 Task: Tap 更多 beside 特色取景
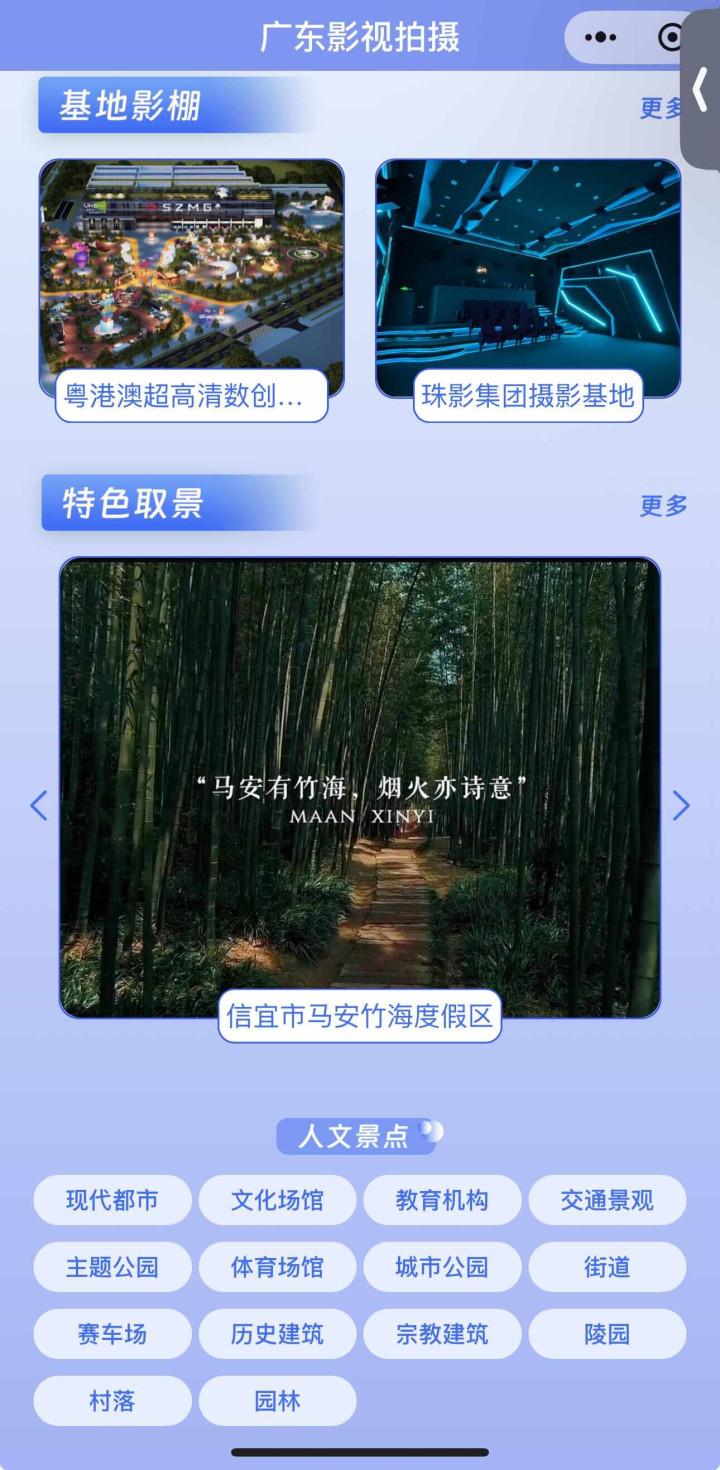[x=664, y=505]
